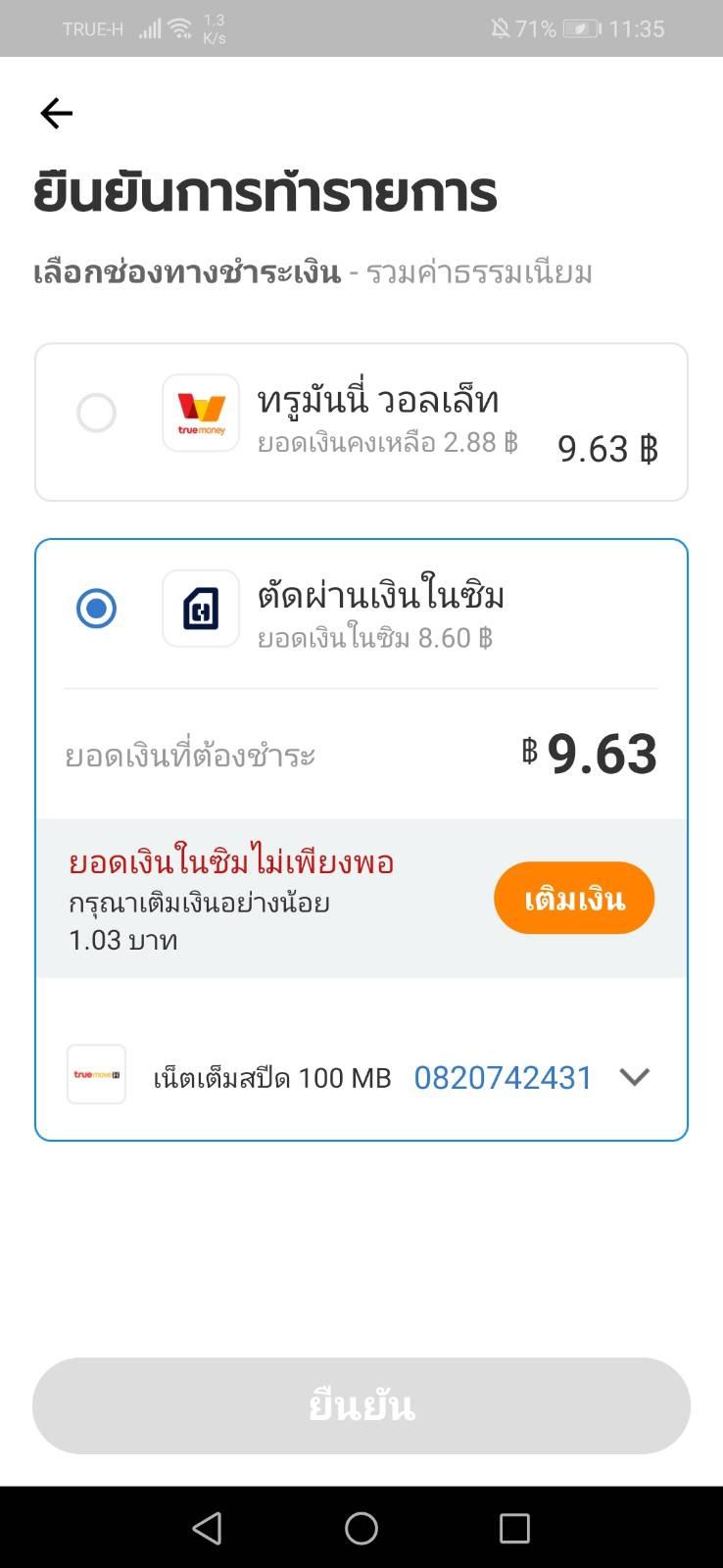Open the system recent apps view
Image resolution: width=723 pixels, height=1568 pixels.
[514, 1528]
